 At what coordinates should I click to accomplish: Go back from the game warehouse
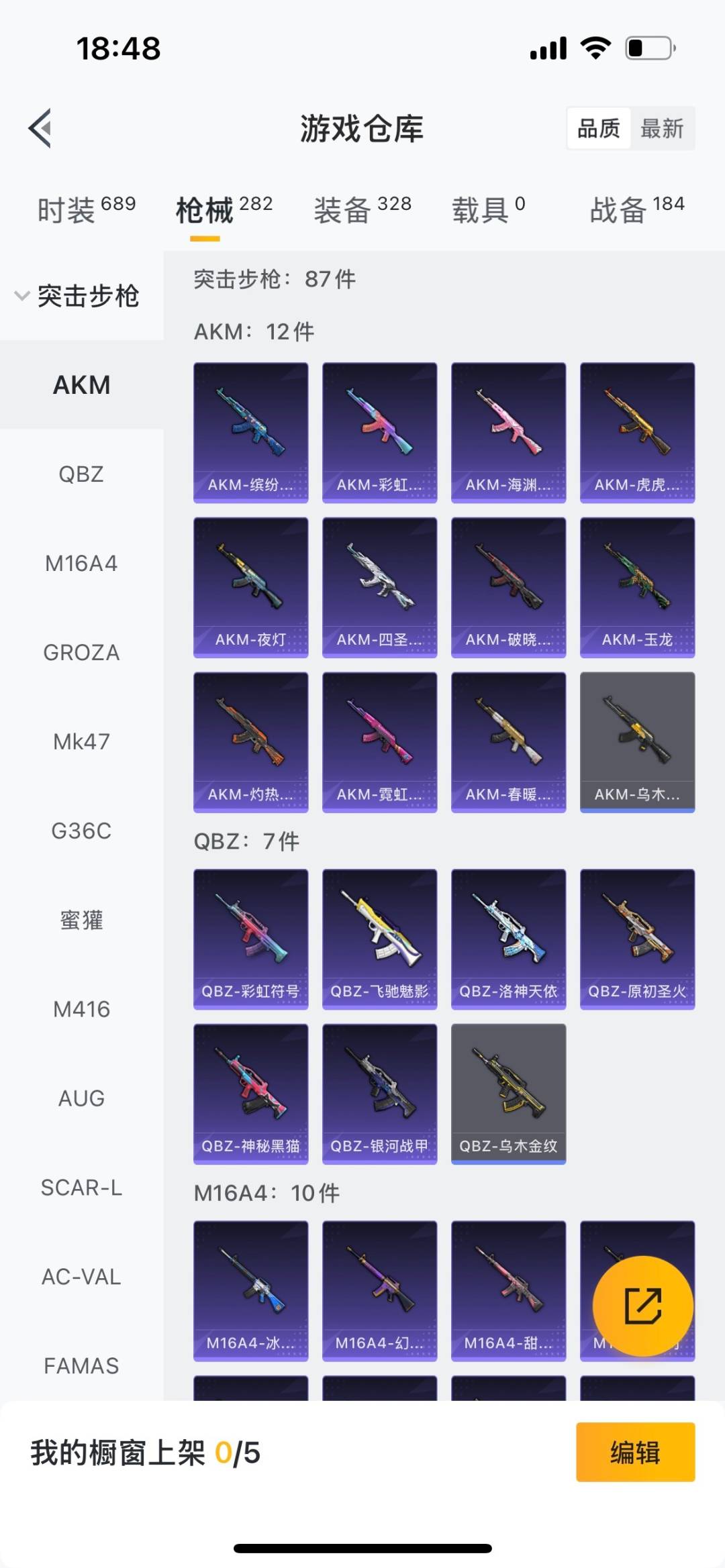pyautogui.click(x=40, y=127)
